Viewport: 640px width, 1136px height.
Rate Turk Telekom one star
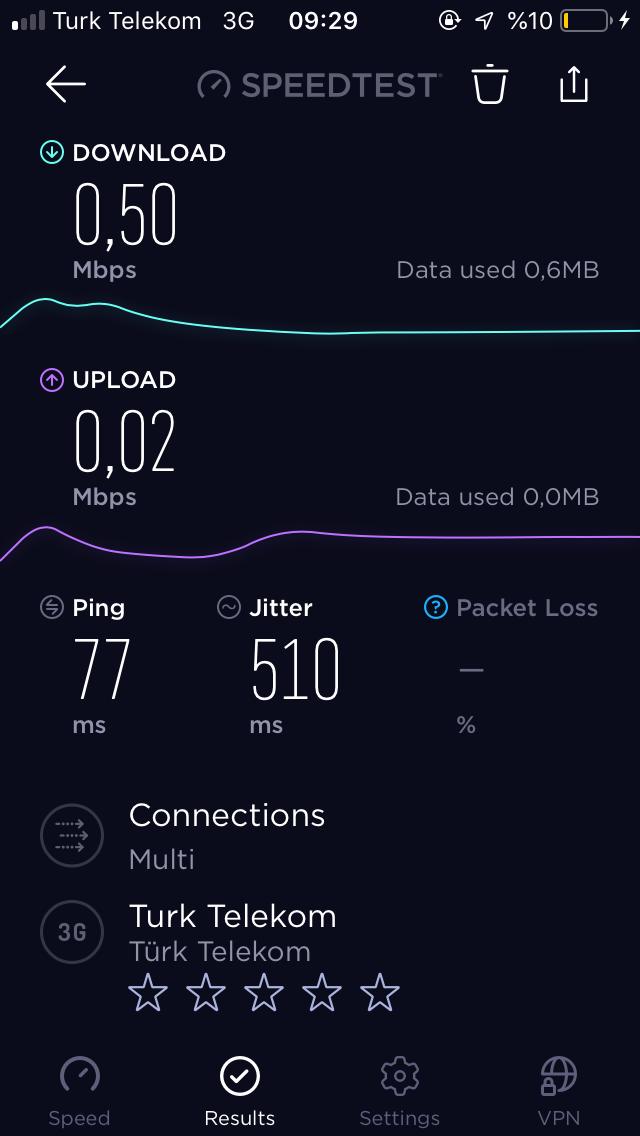(x=148, y=993)
